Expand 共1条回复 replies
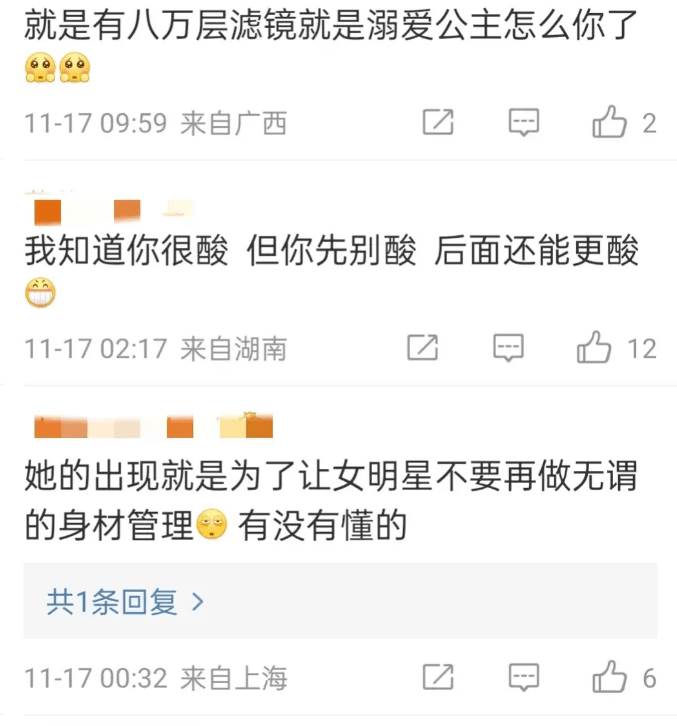 click(x=125, y=601)
